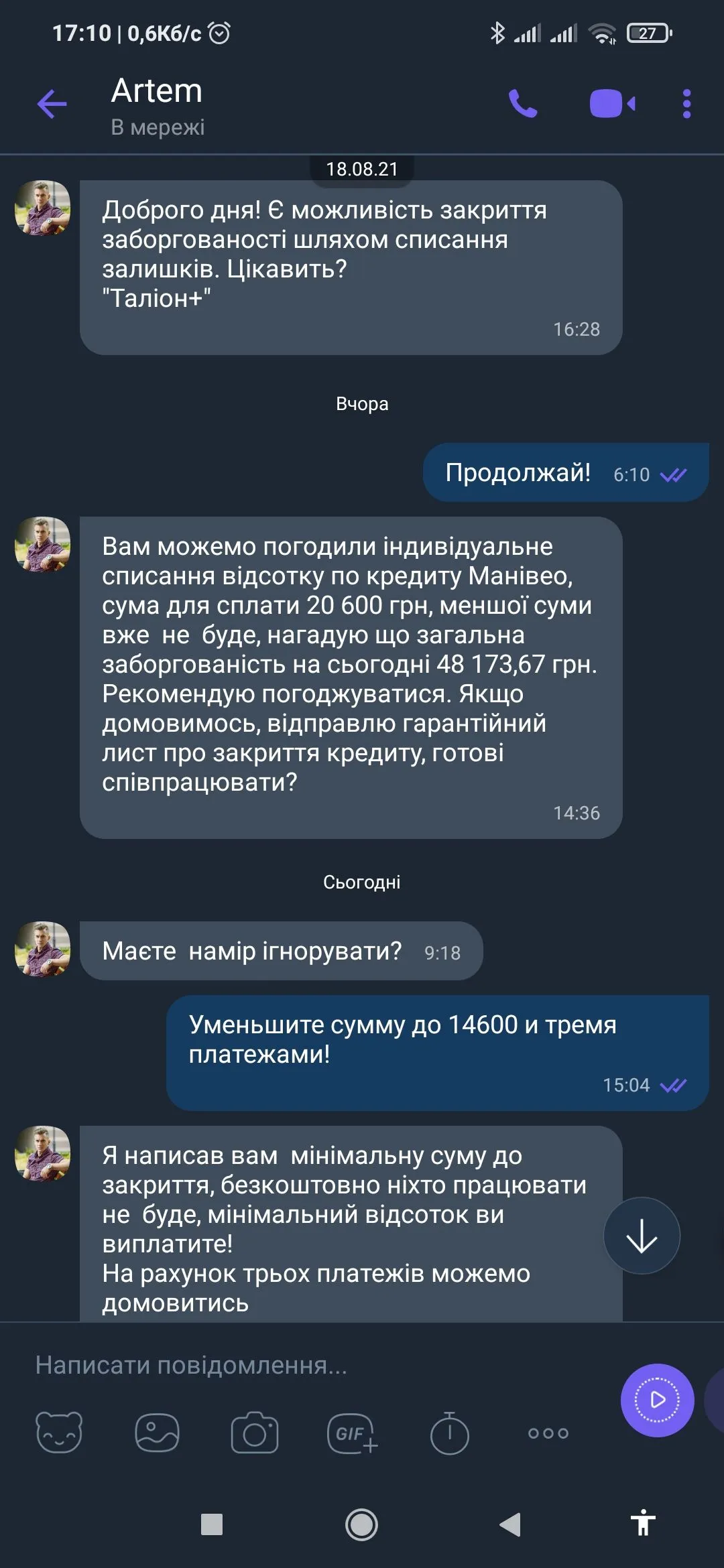Open the sticker picker with the bear icon
This screenshot has height=1568, width=724.
pos(59,1433)
